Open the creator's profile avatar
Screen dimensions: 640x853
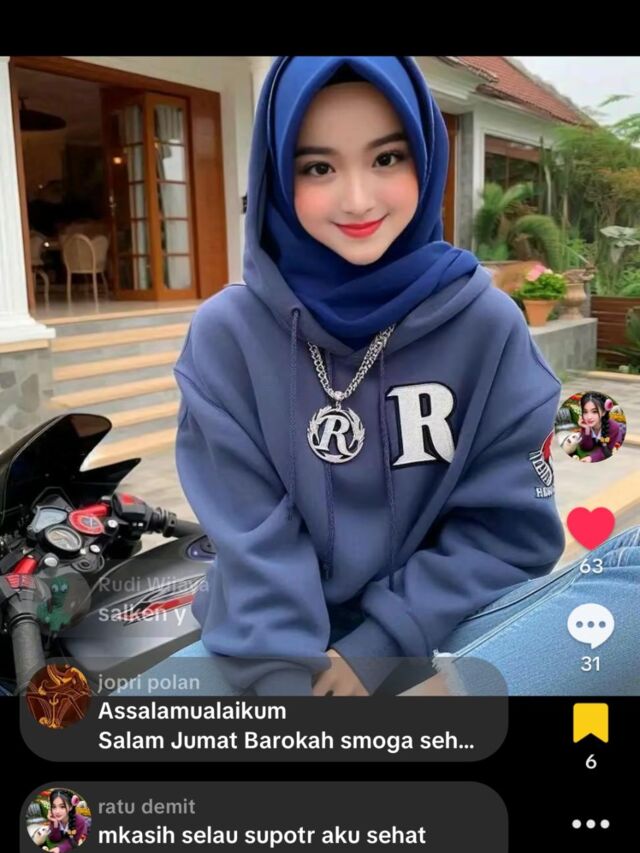590,427
